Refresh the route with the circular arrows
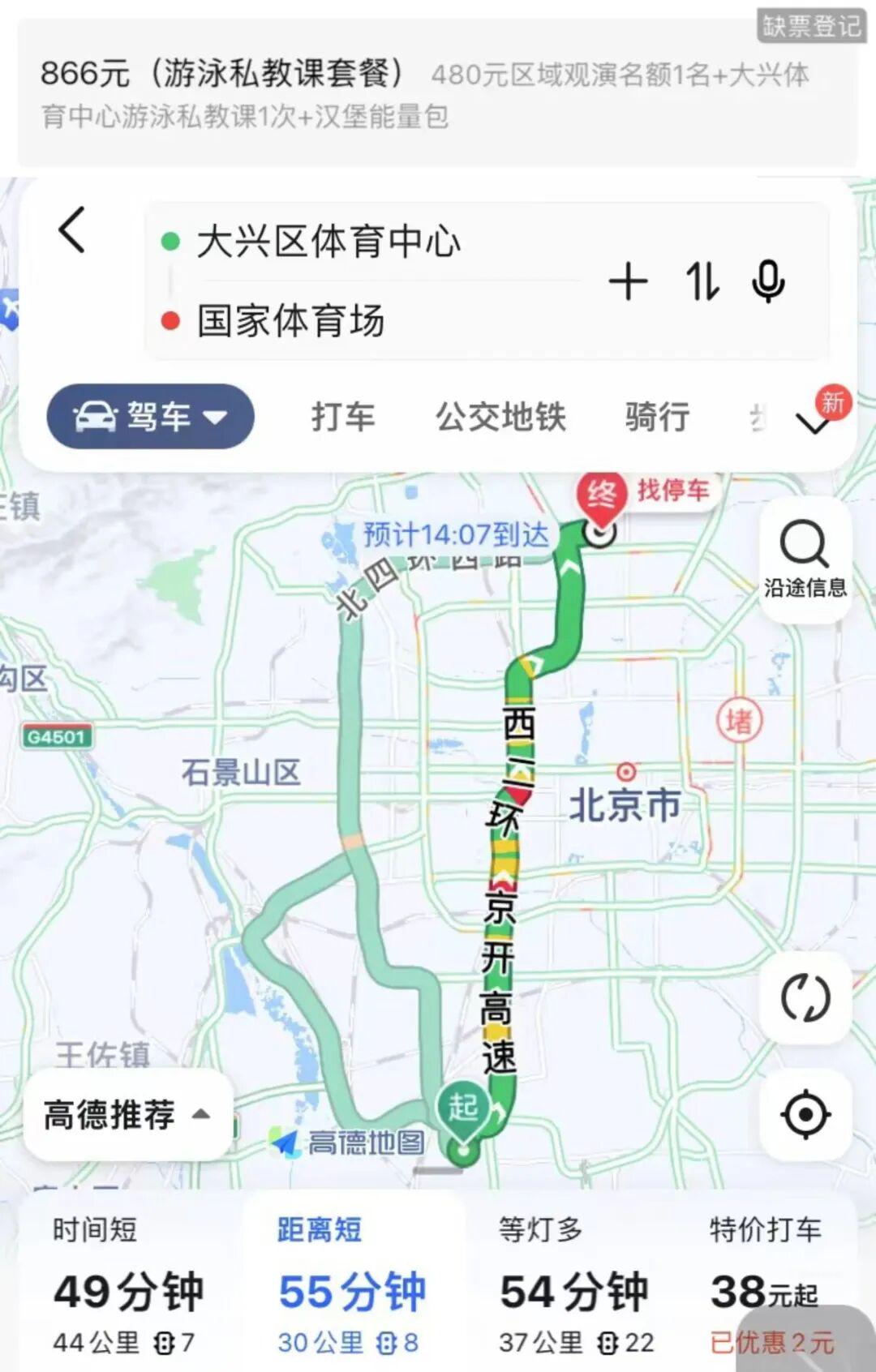The width and height of the screenshot is (876, 1372). coord(805,998)
